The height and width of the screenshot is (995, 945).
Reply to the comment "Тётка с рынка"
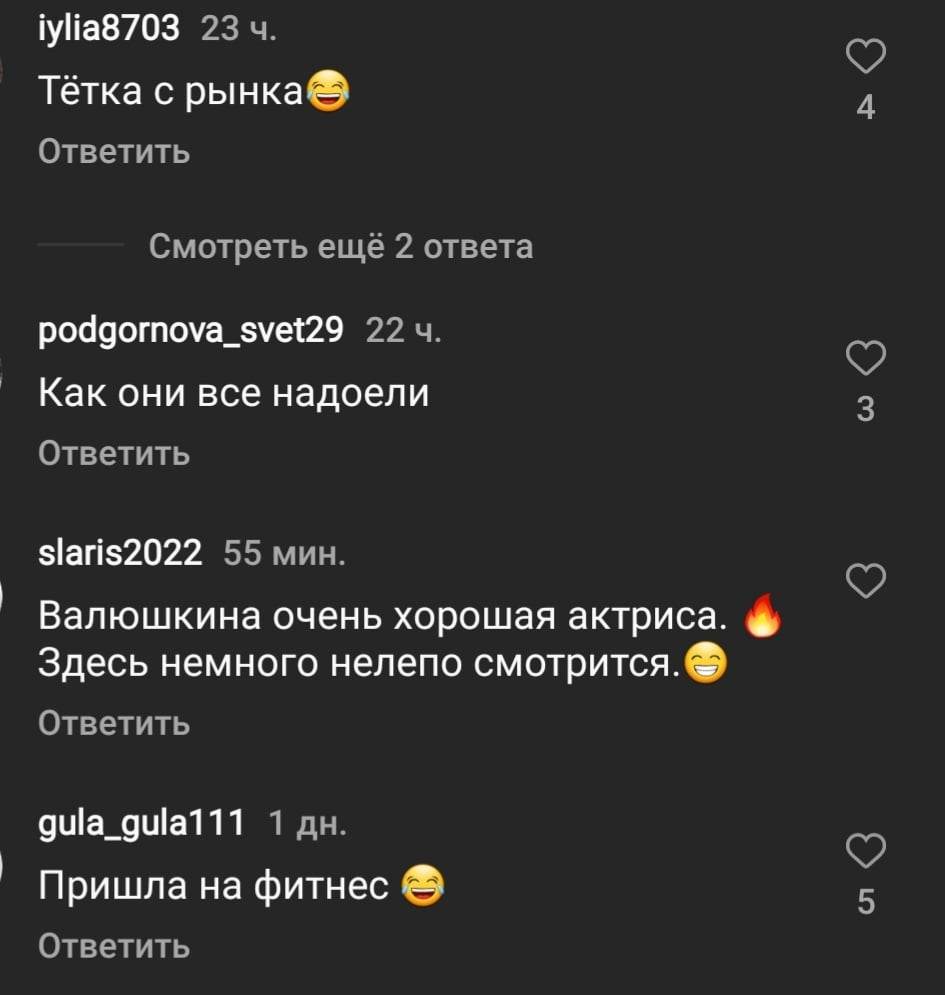point(113,153)
